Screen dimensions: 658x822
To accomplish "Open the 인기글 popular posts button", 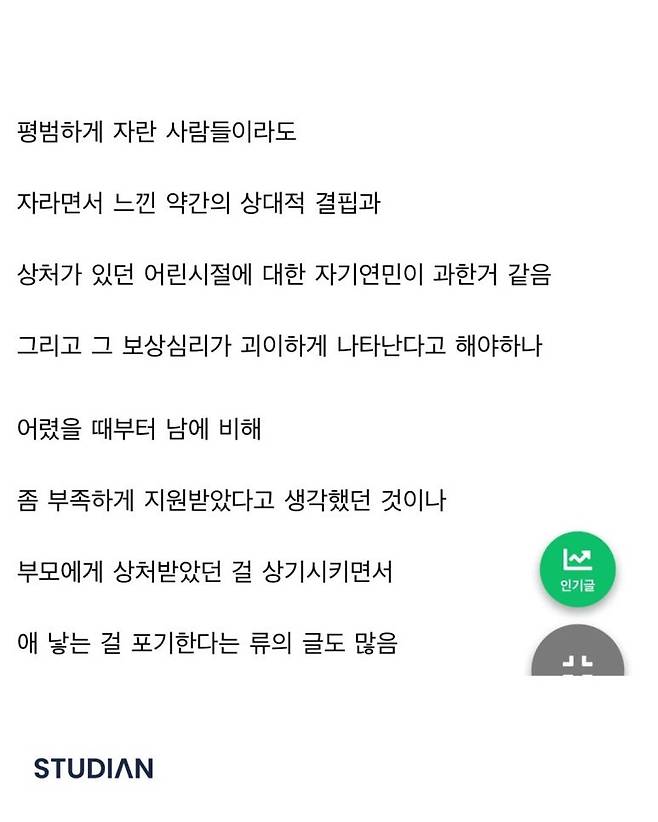I will pyautogui.click(x=577, y=570).
